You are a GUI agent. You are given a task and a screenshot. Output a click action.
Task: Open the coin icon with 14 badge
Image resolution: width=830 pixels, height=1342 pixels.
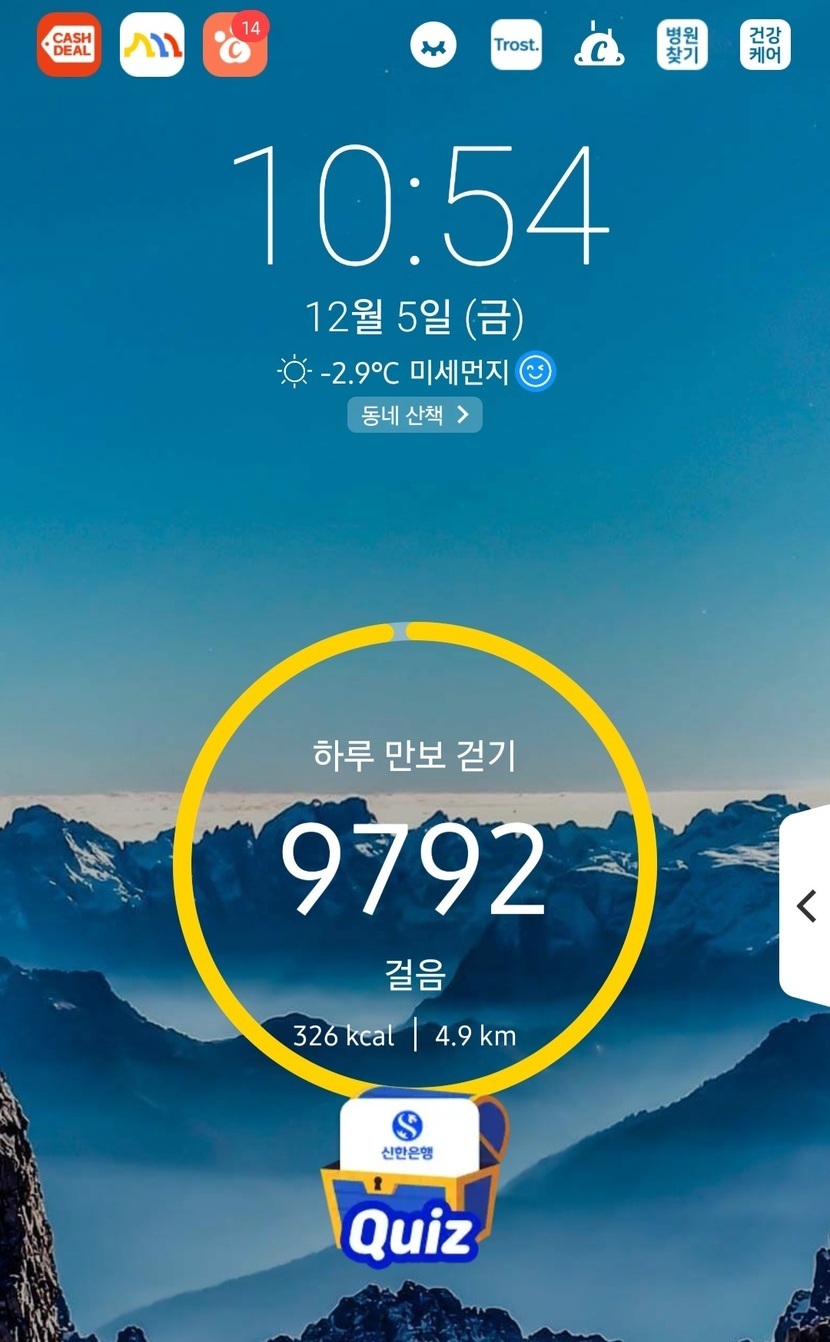[235, 45]
